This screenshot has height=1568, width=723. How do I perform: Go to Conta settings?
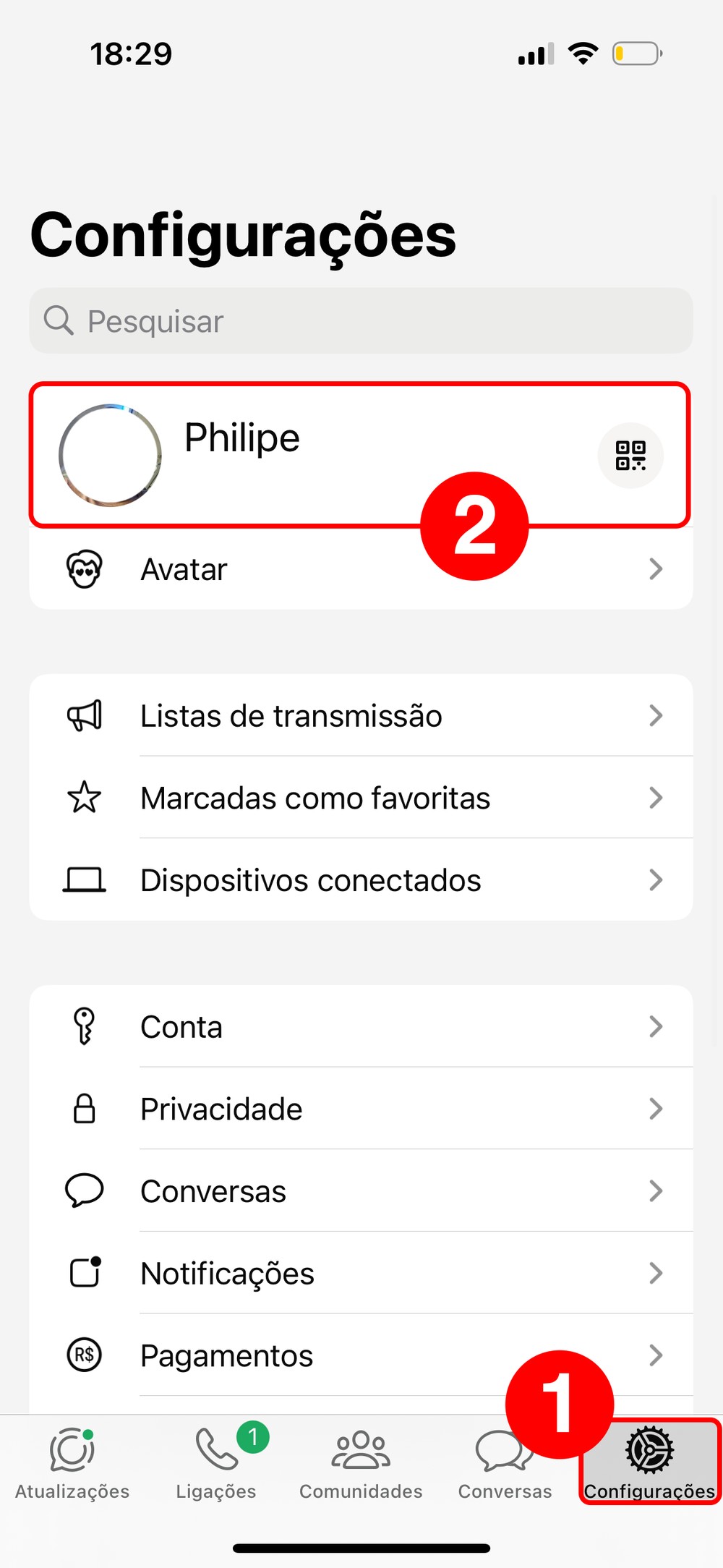(x=360, y=1027)
